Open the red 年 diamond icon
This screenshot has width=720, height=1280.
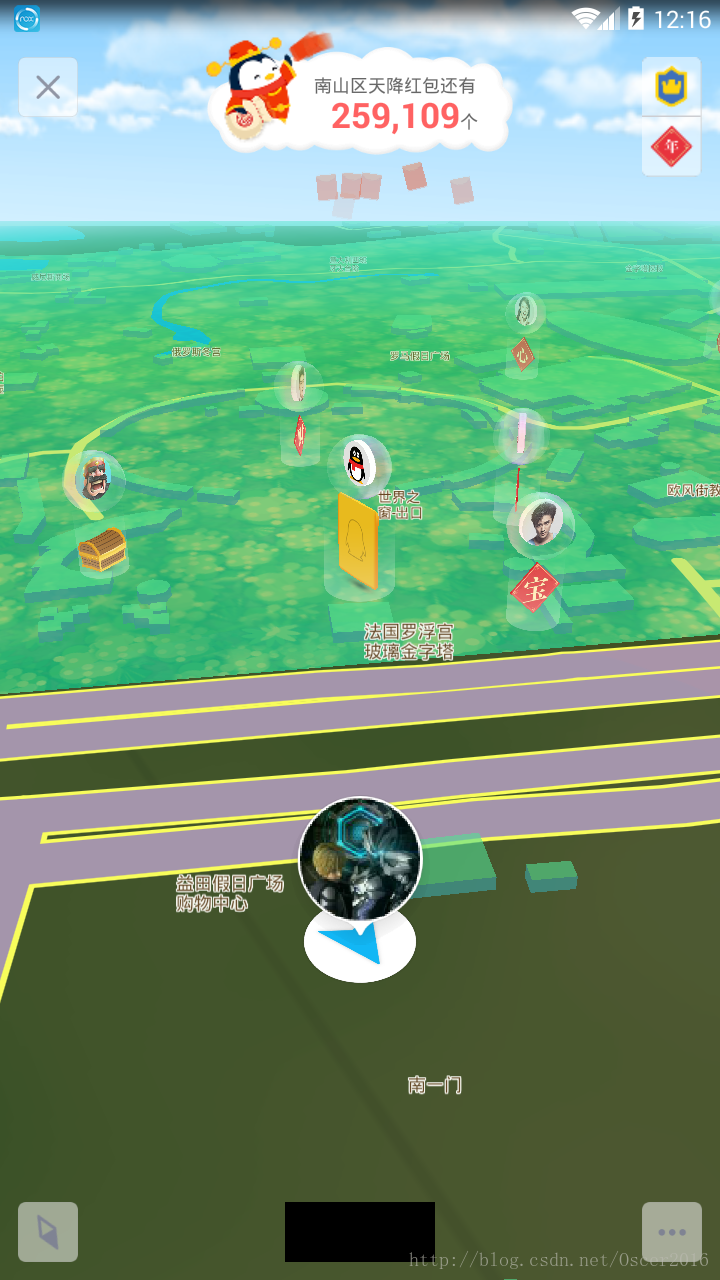(x=671, y=148)
